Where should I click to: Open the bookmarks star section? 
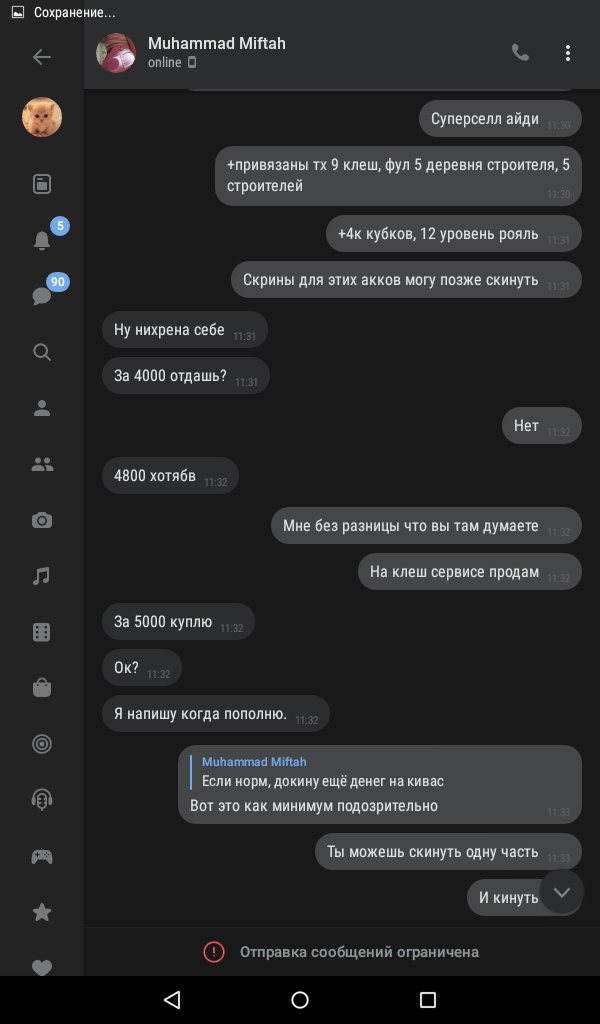pos(42,912)
